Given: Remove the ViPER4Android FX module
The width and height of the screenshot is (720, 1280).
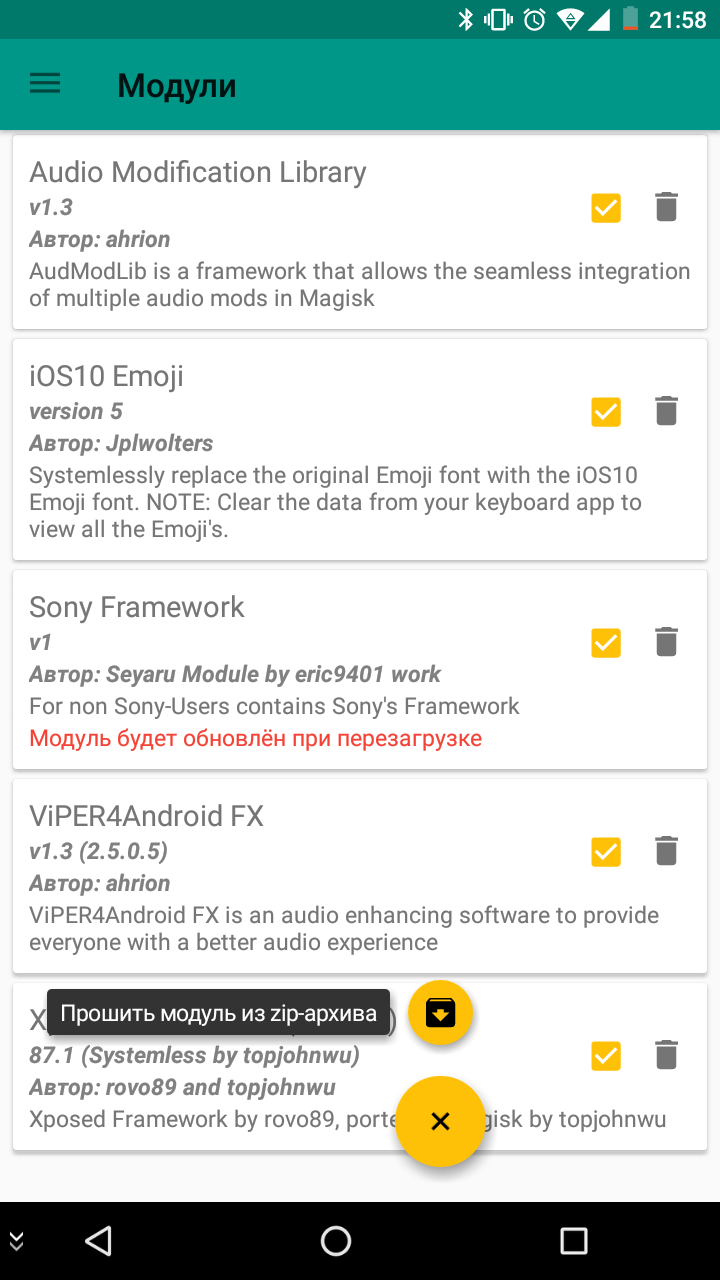Looking at the screenshot, I should 666,851.
